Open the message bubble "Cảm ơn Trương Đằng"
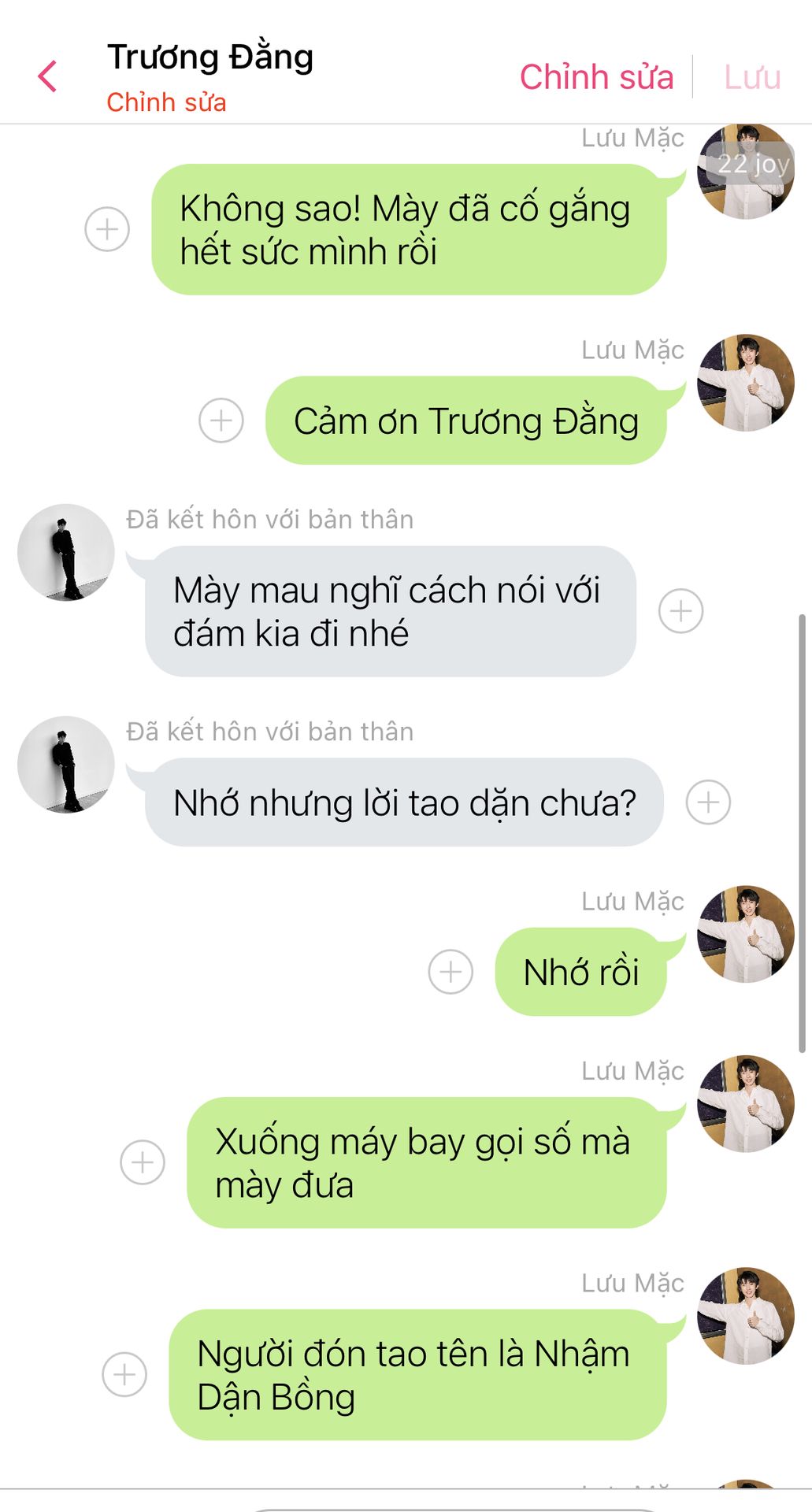Screen dimensions: 812x1512 [x=466, y=421]
